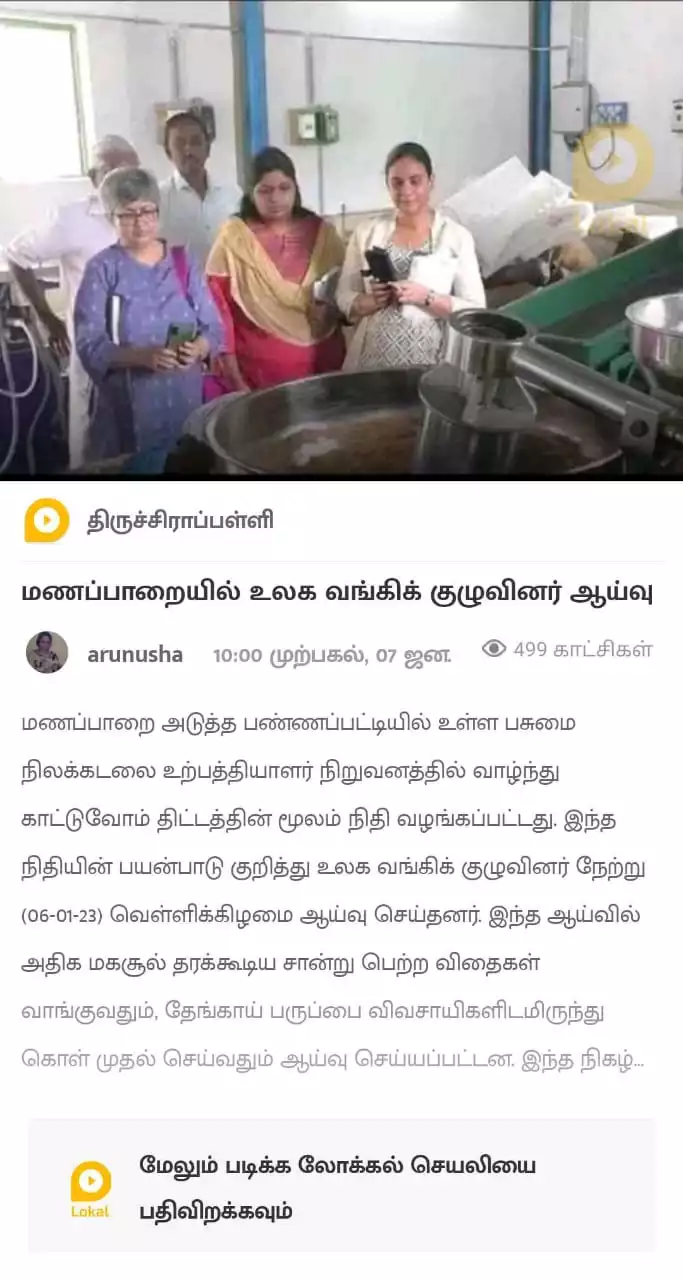This screenshot has width=683, height=1280.
Task: Tap the Lokal app download banner
Action: [341, 1186]
